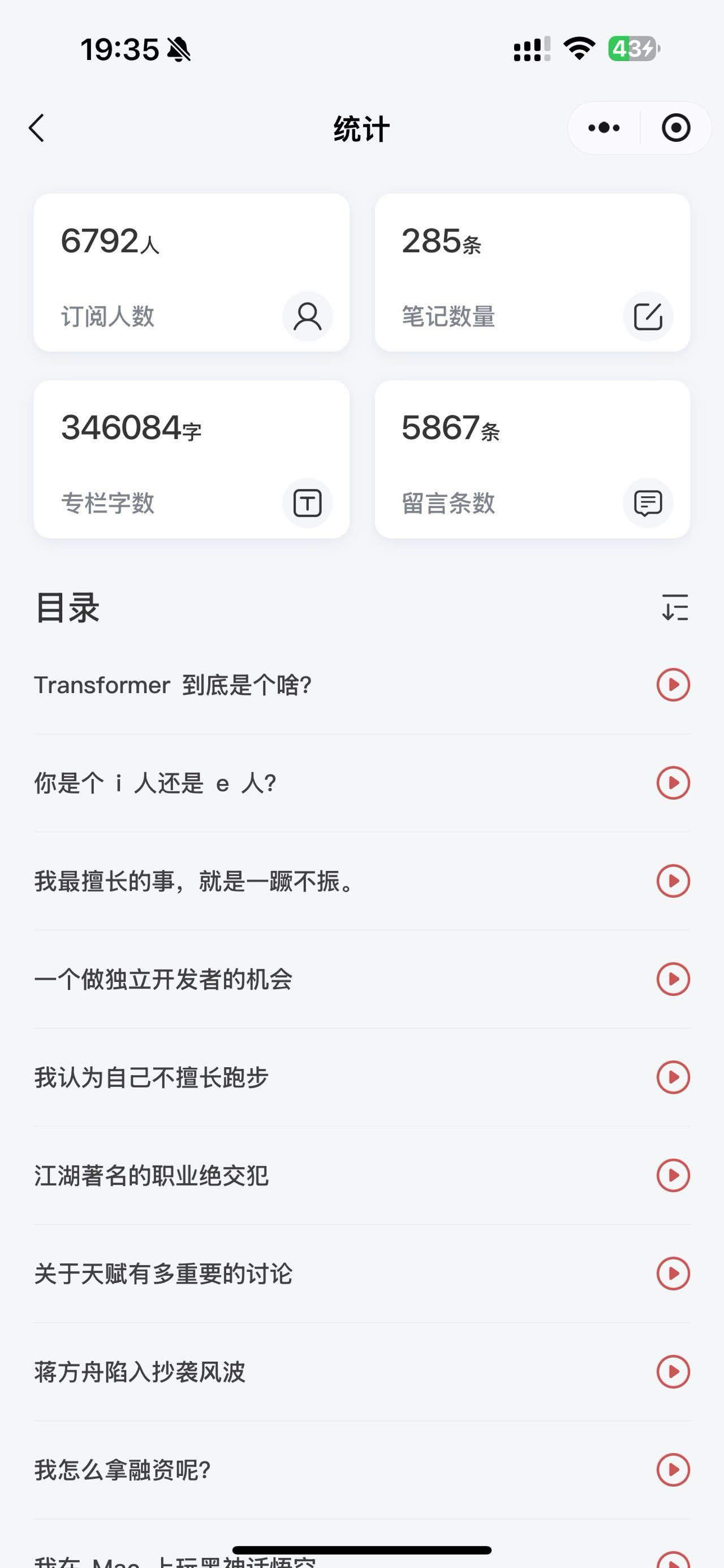Open the mini program three-dot menu
Viewport: 724px width, 1568px height.
(604, 128)
